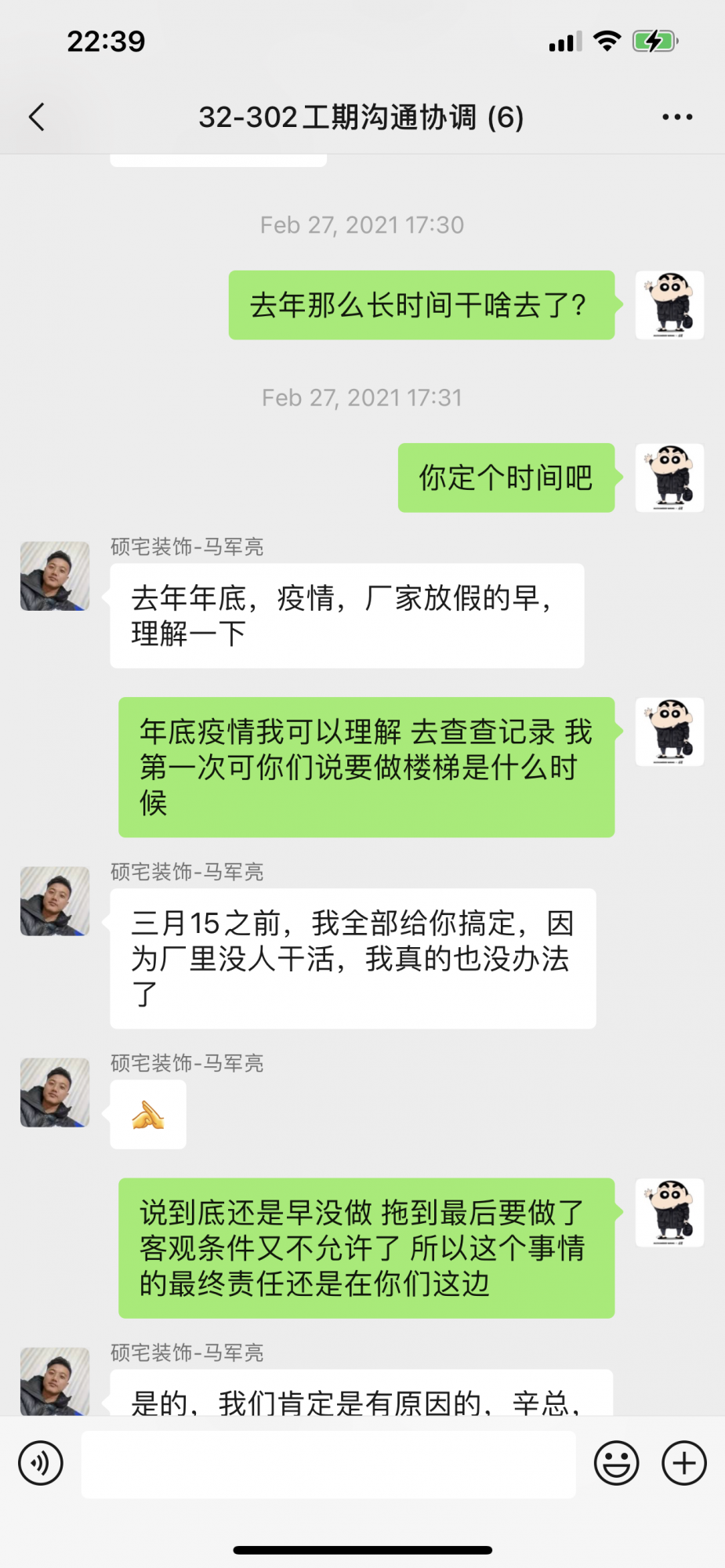Switch to voice message input
The height and width of the screenshot is (1568, 725).
click(x=41, y=1463)
